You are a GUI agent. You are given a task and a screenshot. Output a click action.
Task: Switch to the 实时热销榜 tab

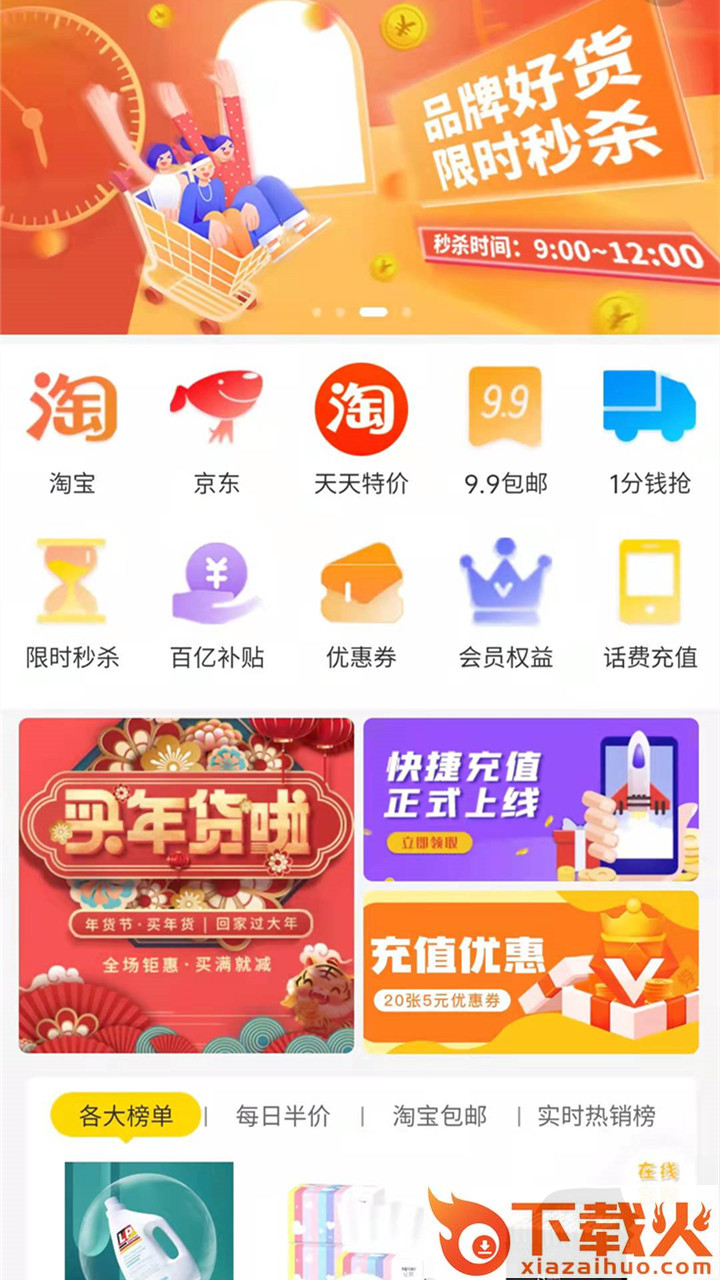point(596,1116)
